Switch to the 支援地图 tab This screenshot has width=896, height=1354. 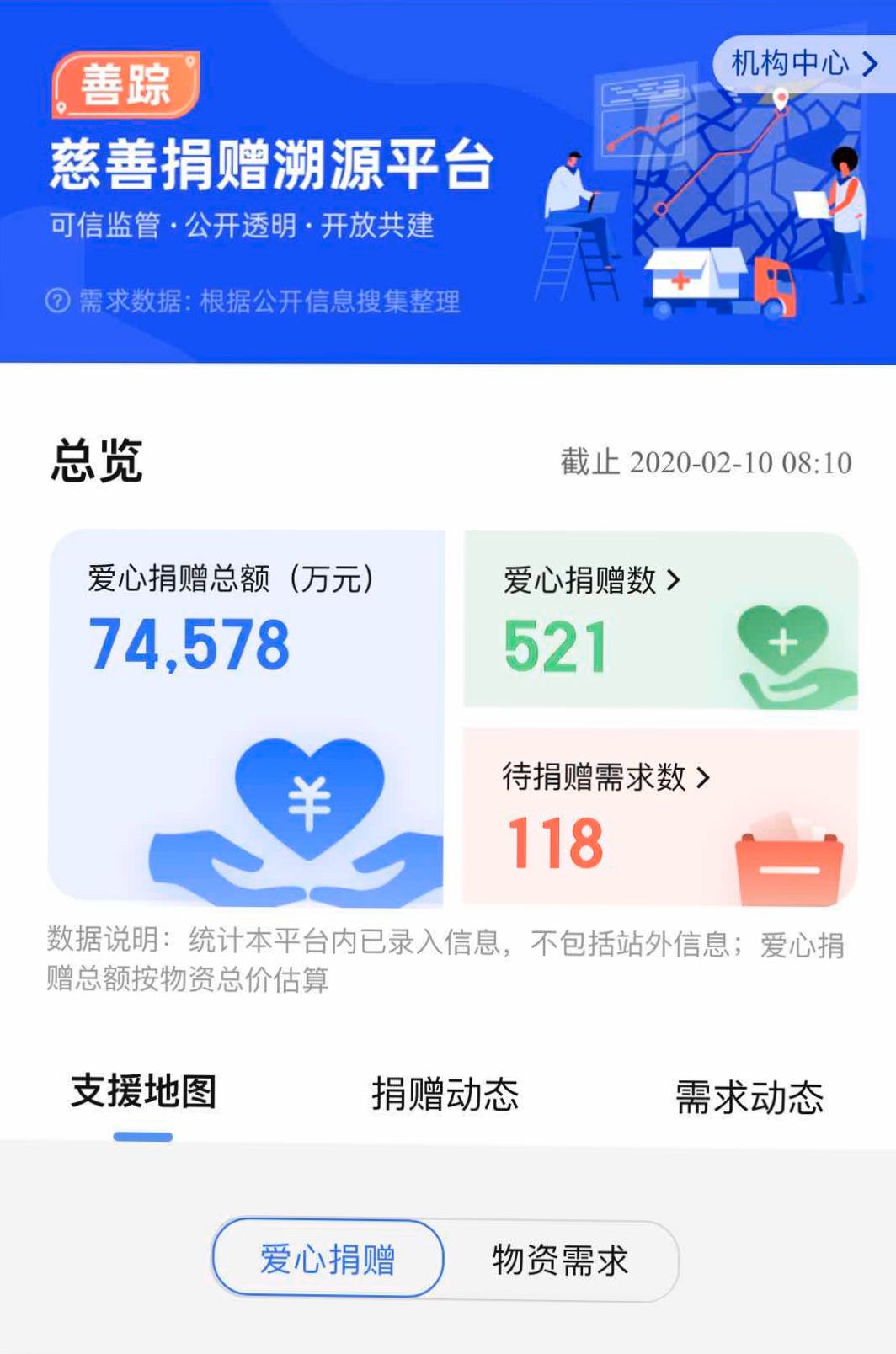(x=143, y=1093)
